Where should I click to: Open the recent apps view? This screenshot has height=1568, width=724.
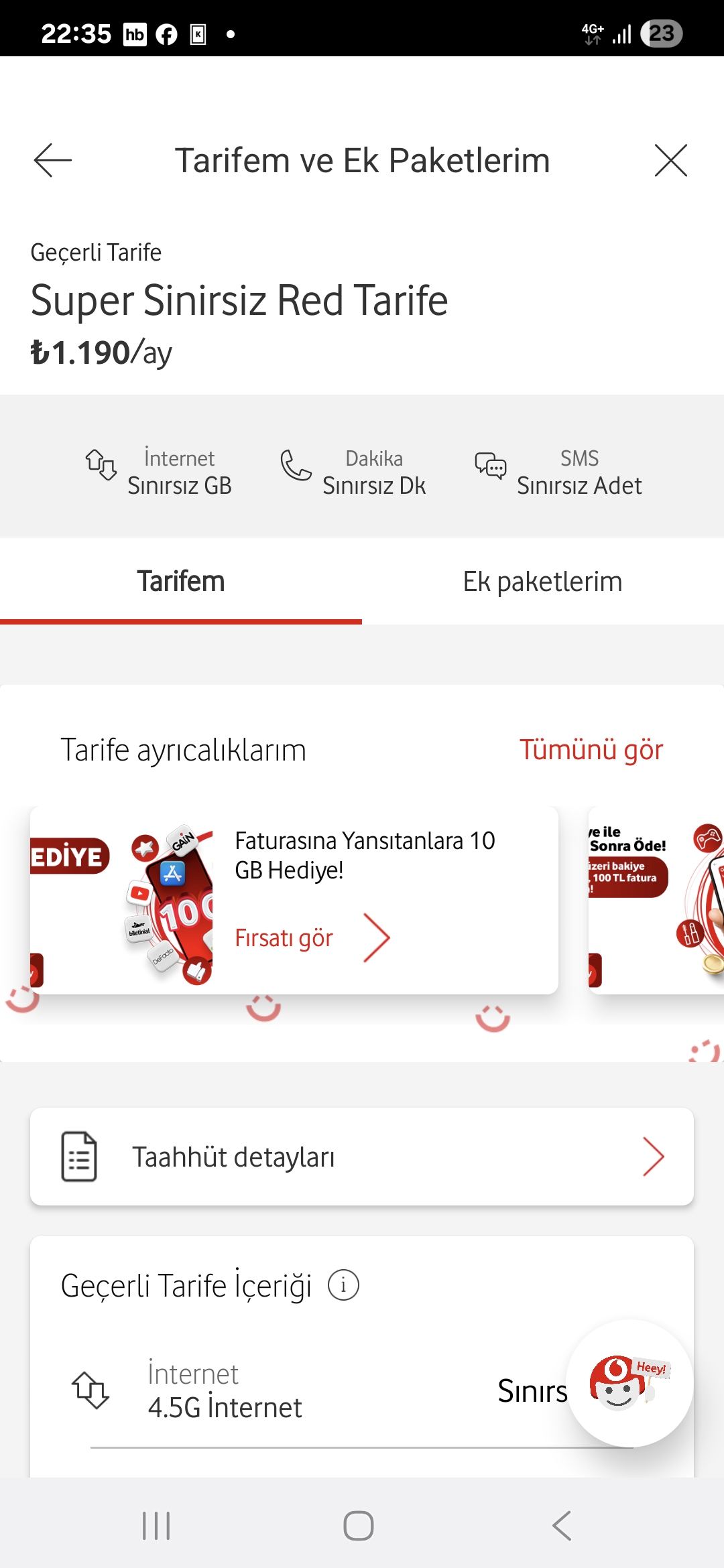pos(156,1526)
